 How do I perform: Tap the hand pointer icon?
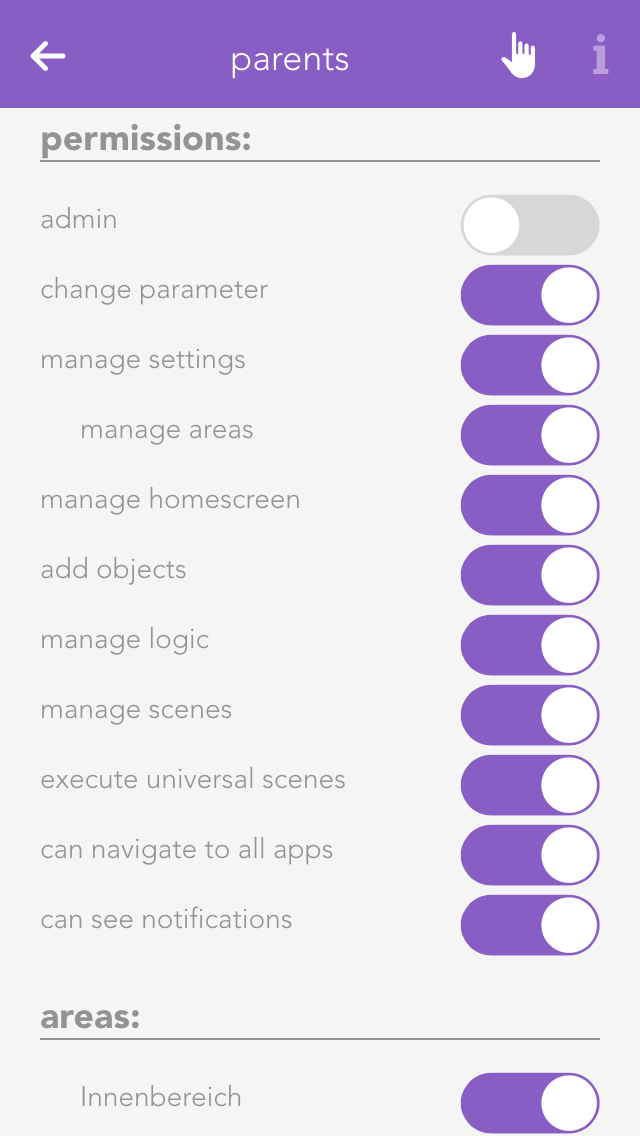point(518,55)
